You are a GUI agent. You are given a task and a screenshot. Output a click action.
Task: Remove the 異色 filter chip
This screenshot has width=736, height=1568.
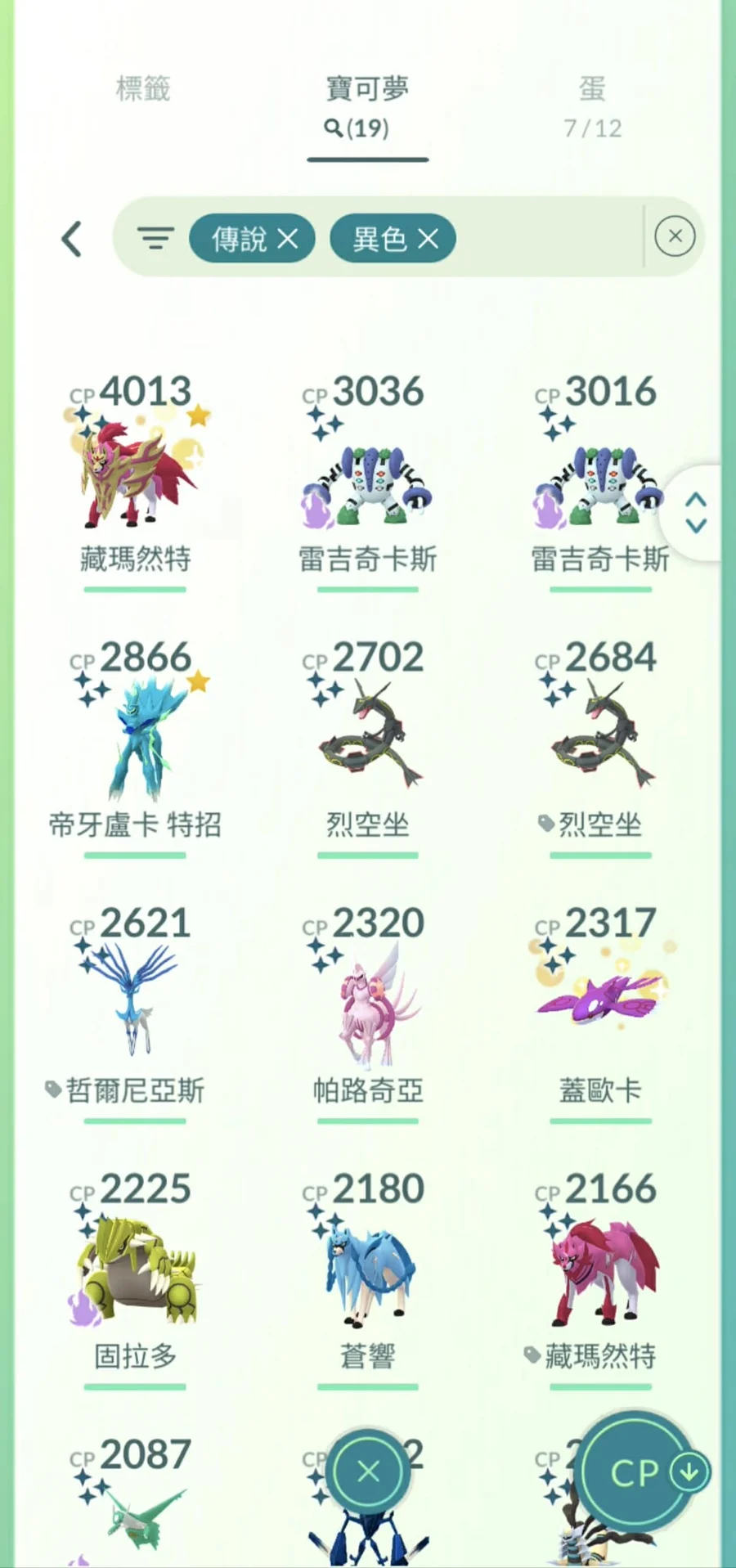tap(429, 239)
